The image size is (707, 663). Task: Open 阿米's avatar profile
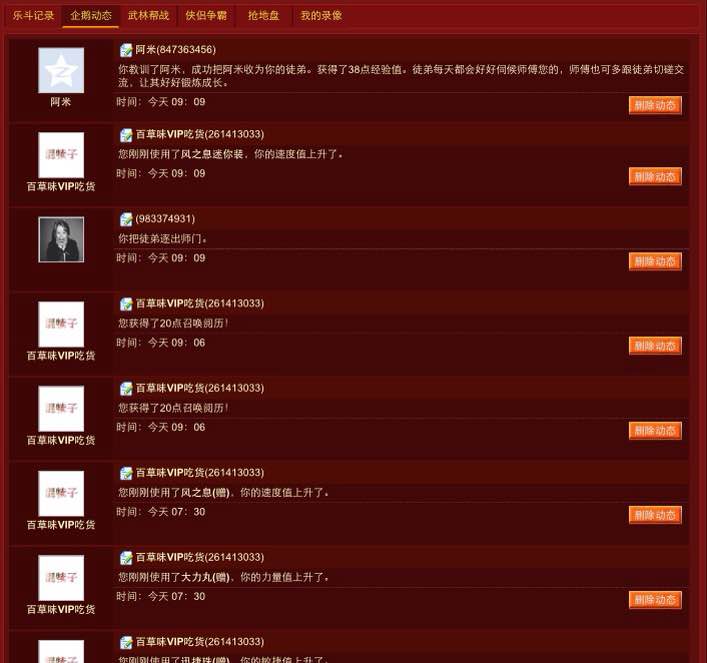[x=61, y=70]
